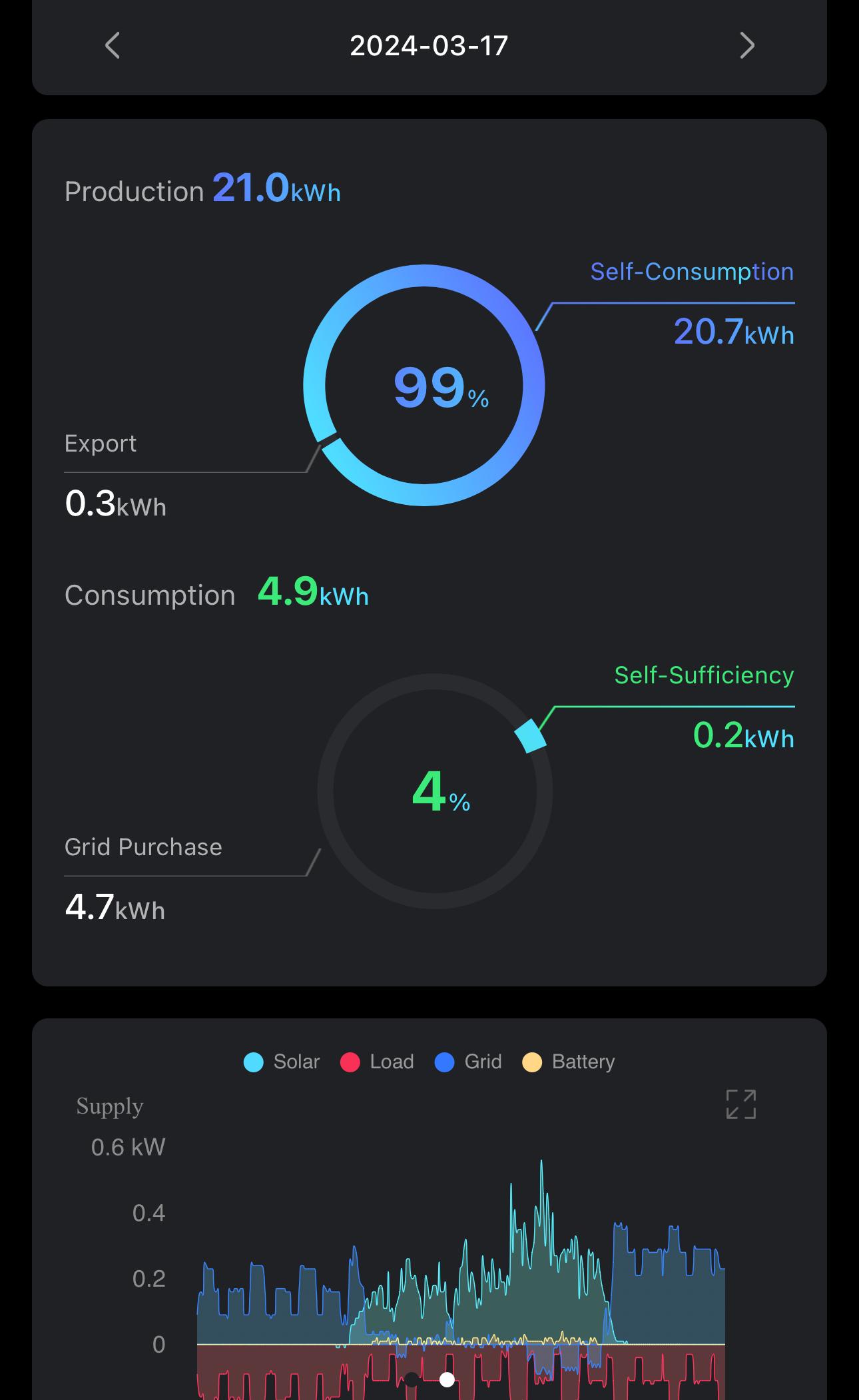Toggle the Load series in the chart

(x=377, y=1062)
